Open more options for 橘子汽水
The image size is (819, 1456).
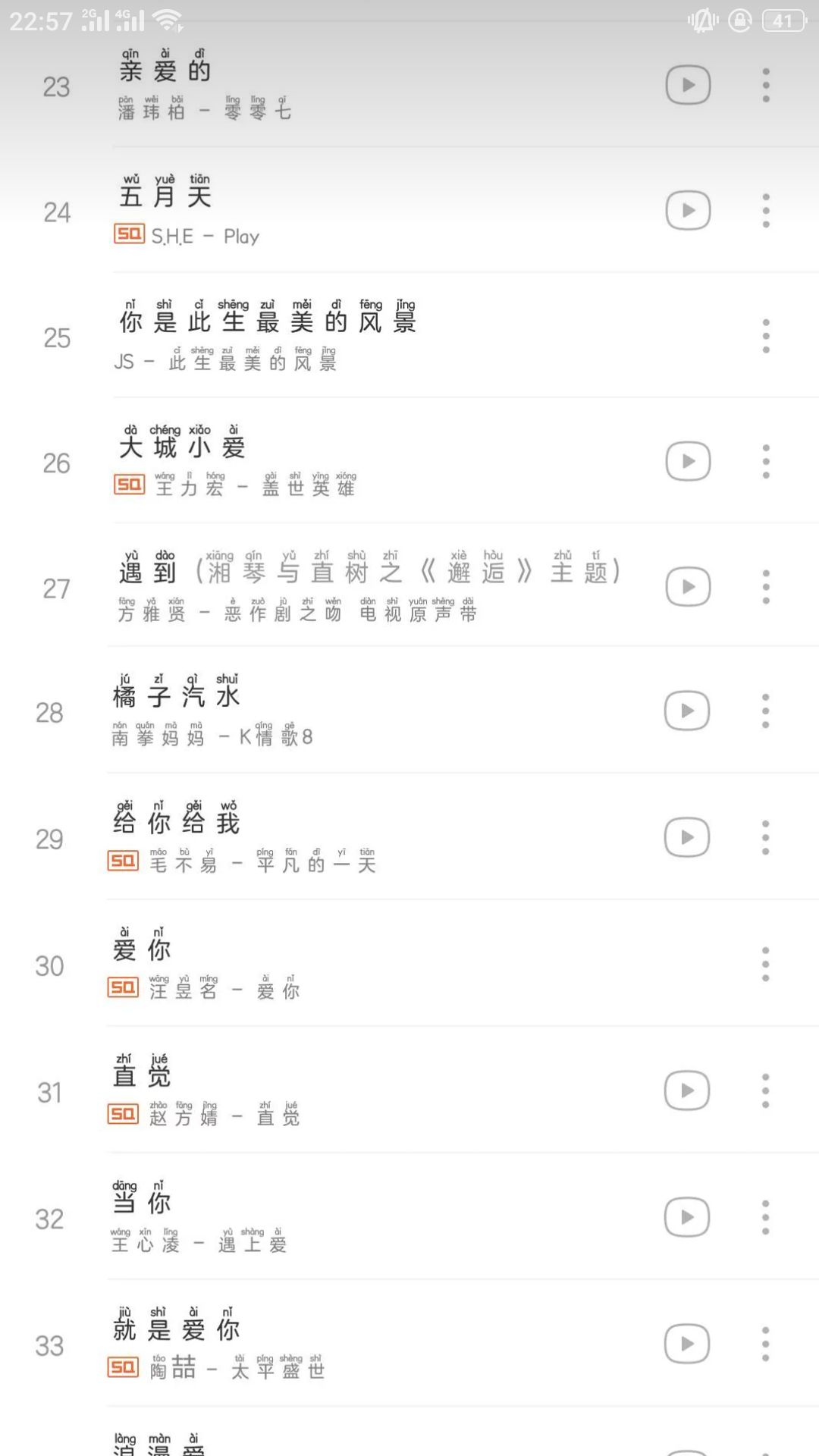[766, 711]
